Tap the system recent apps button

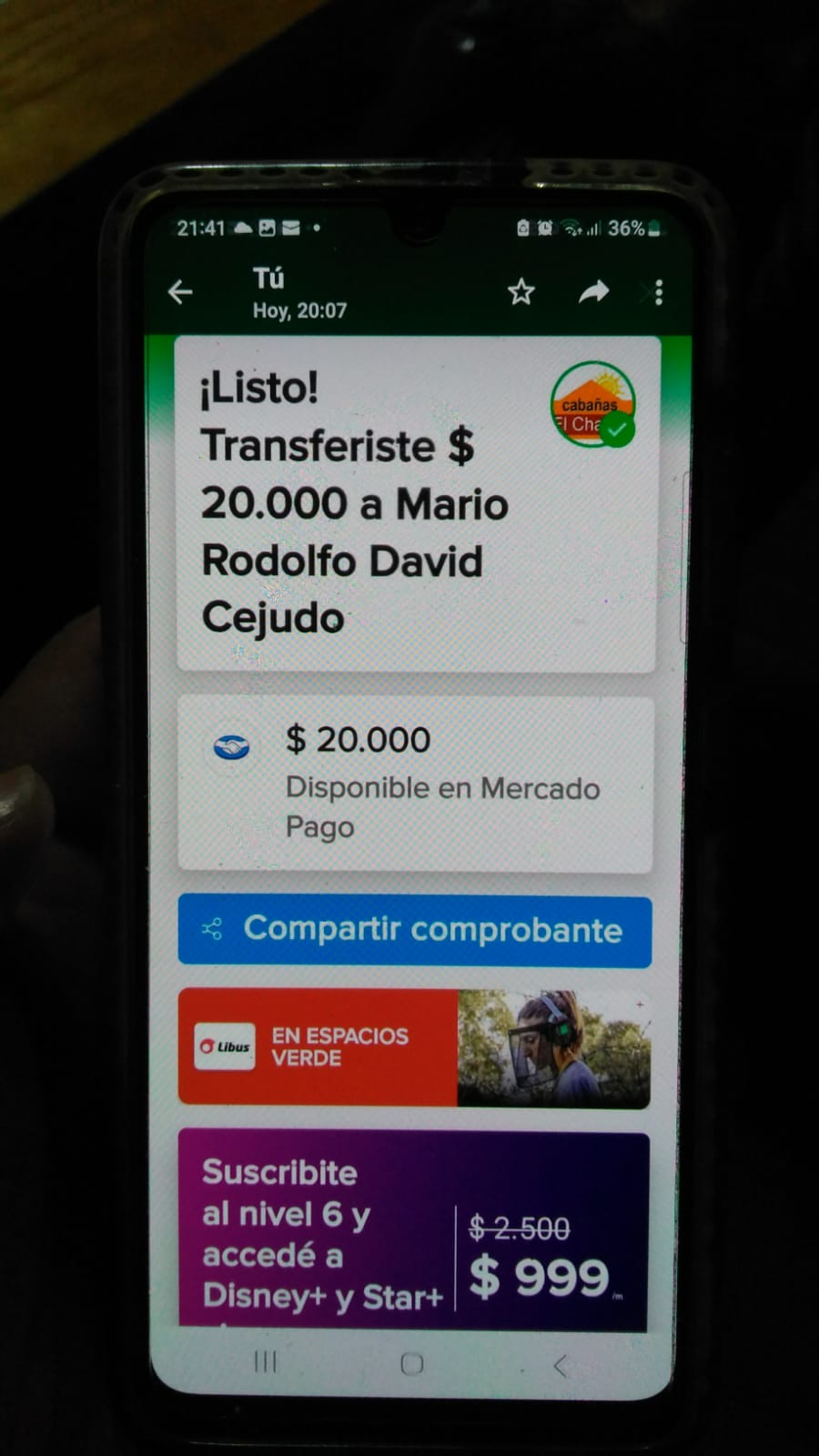coord(265,1362)
